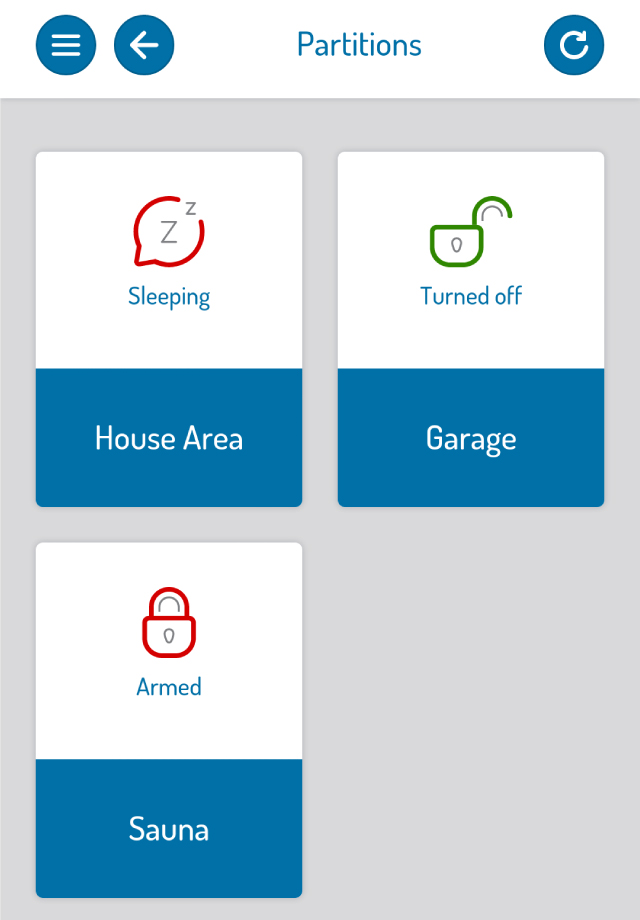The image size is (640, 920).
Task: Open the hamburger menu
Action: [66, 46]
